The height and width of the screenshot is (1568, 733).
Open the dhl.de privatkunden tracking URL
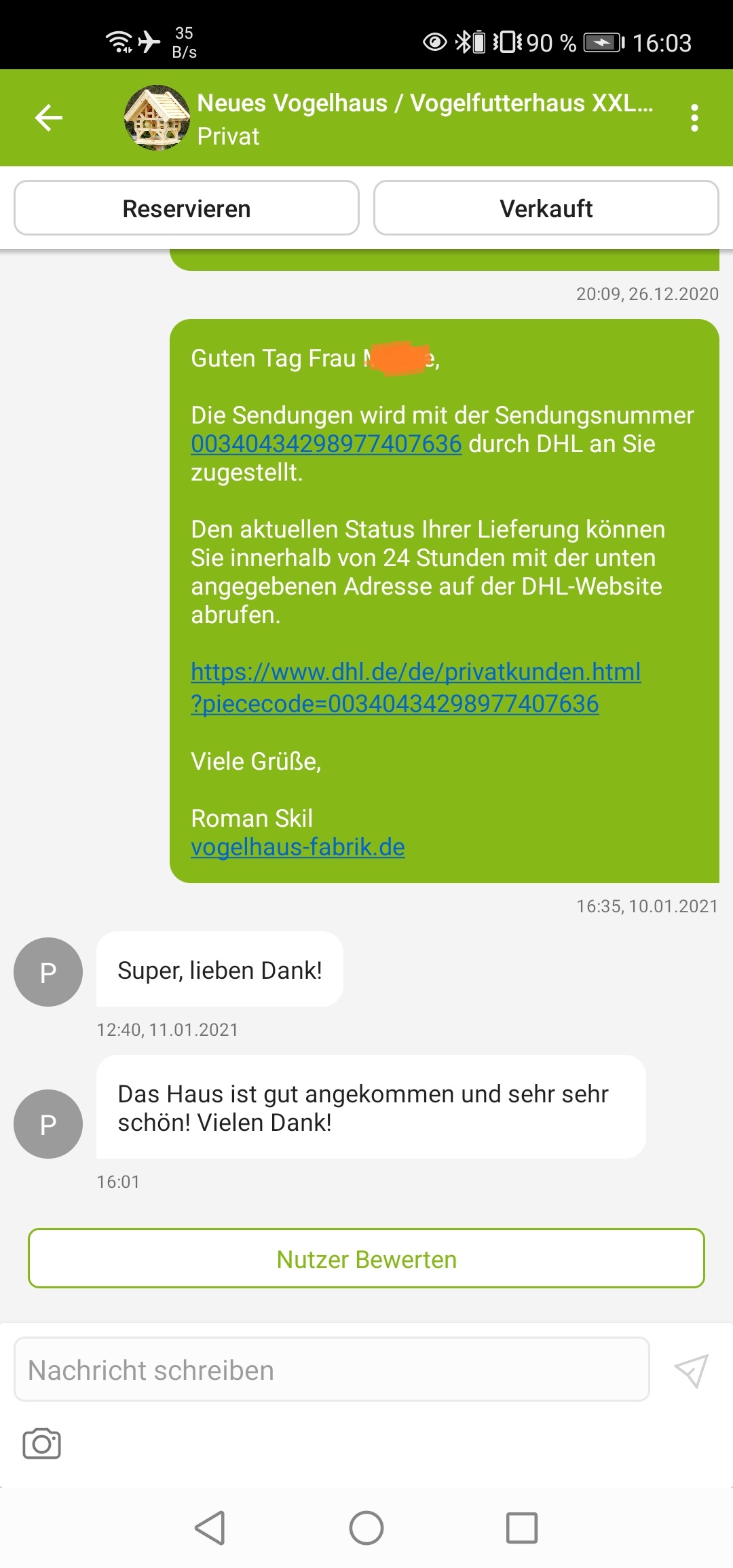pos(415,687)
